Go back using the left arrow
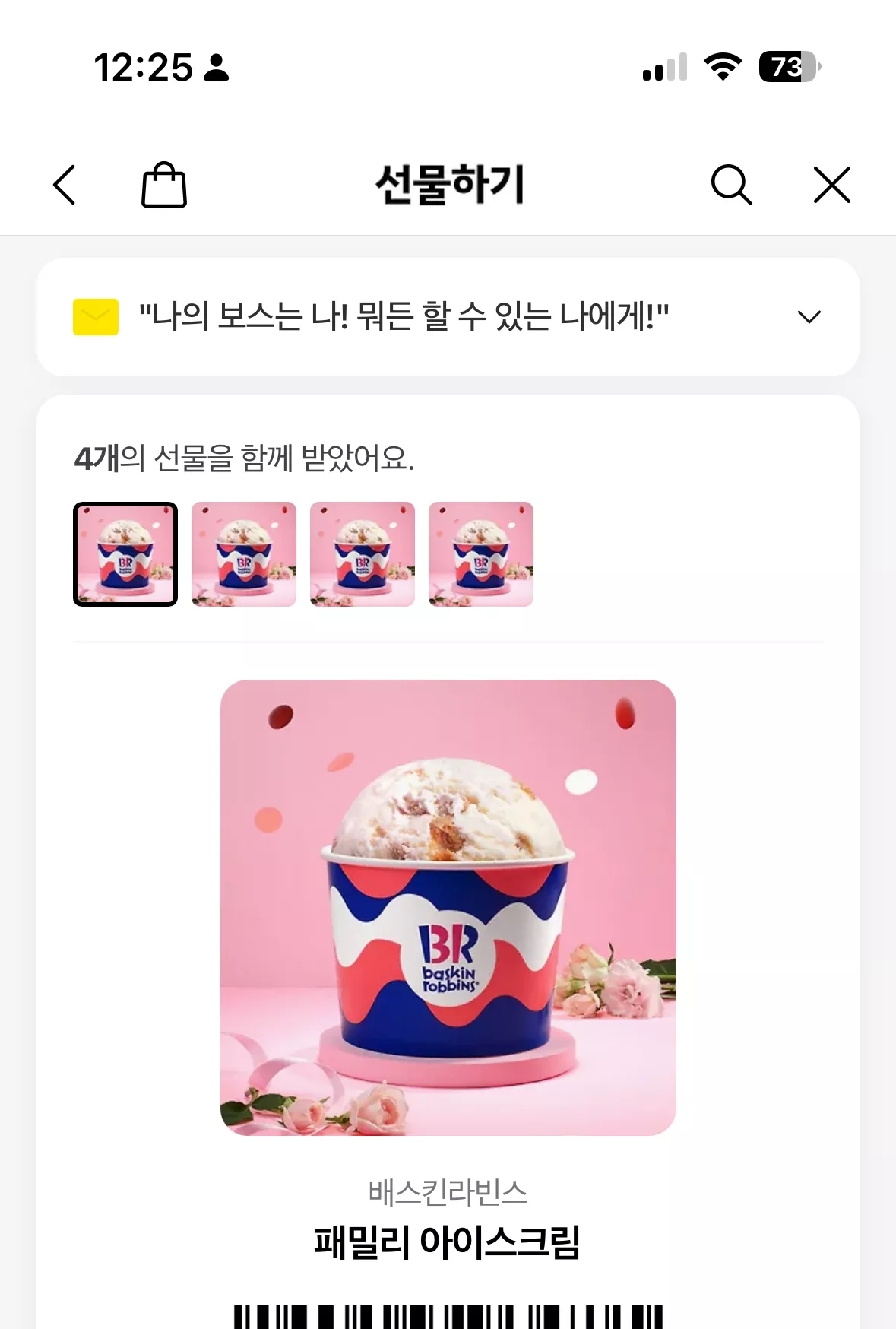Viewport: 896px width, 1329px height. [65, 185]
